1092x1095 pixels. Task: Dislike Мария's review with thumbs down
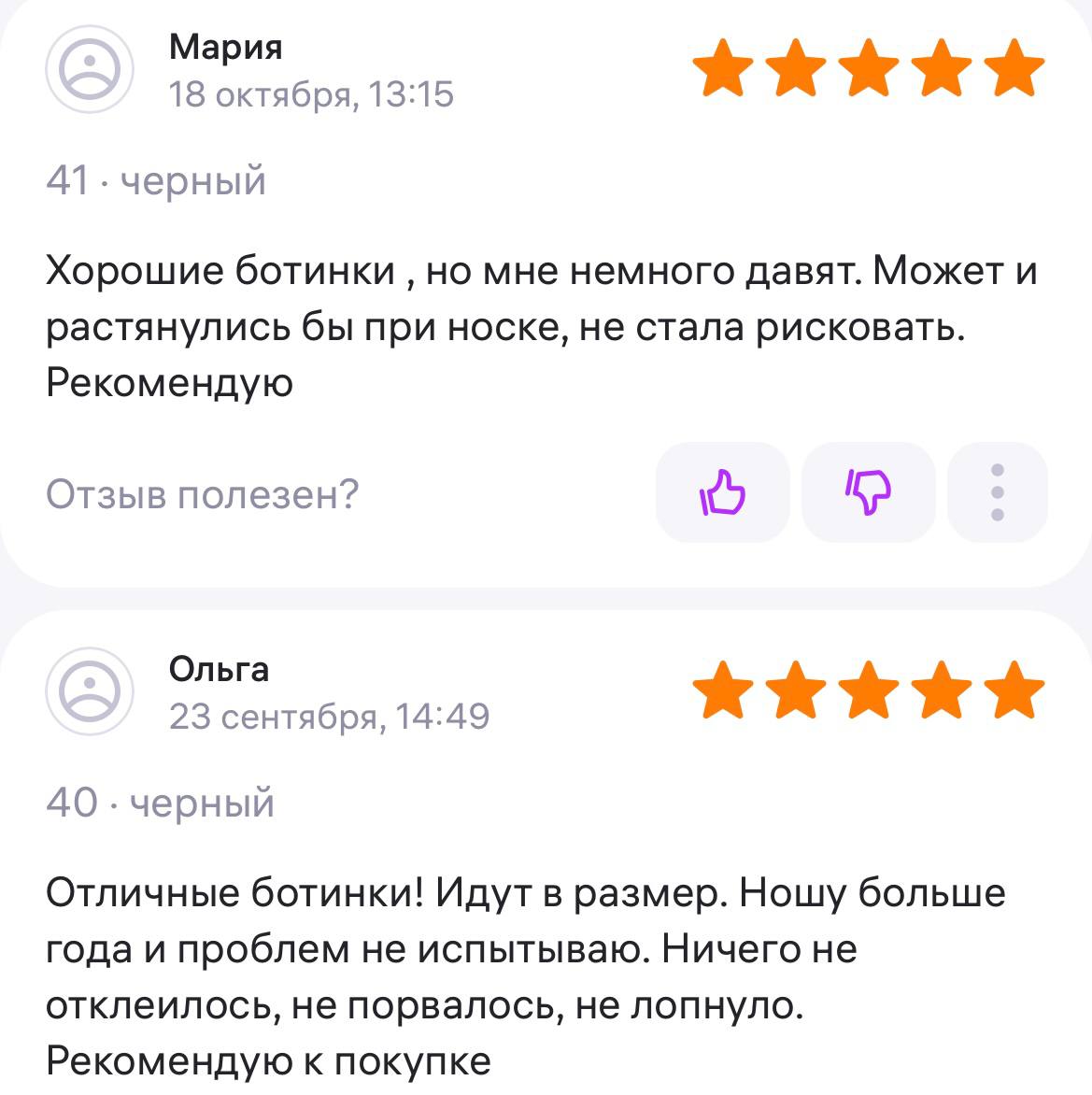tap(868, 492)
